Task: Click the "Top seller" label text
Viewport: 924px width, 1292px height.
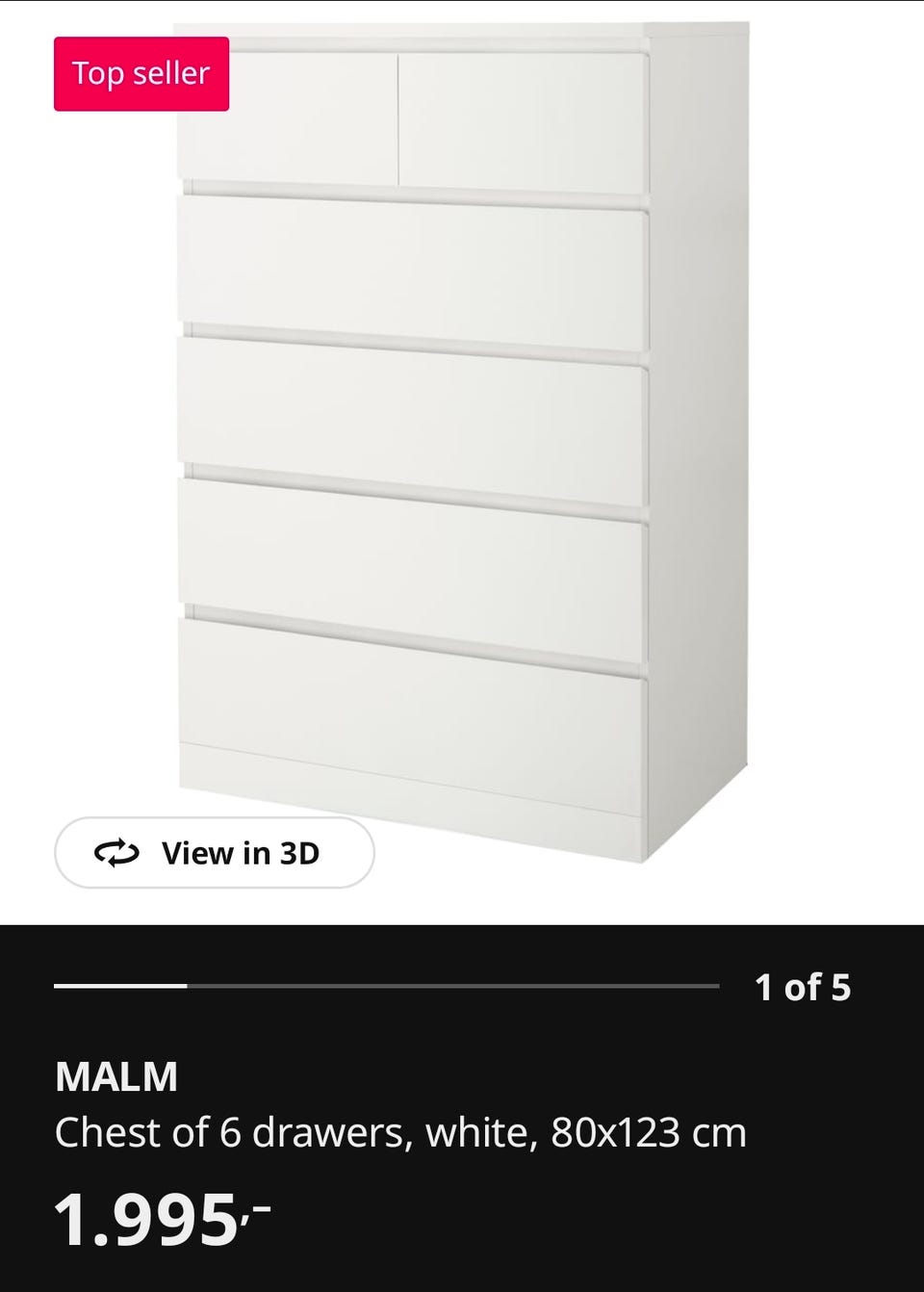Action: point(141,73)
